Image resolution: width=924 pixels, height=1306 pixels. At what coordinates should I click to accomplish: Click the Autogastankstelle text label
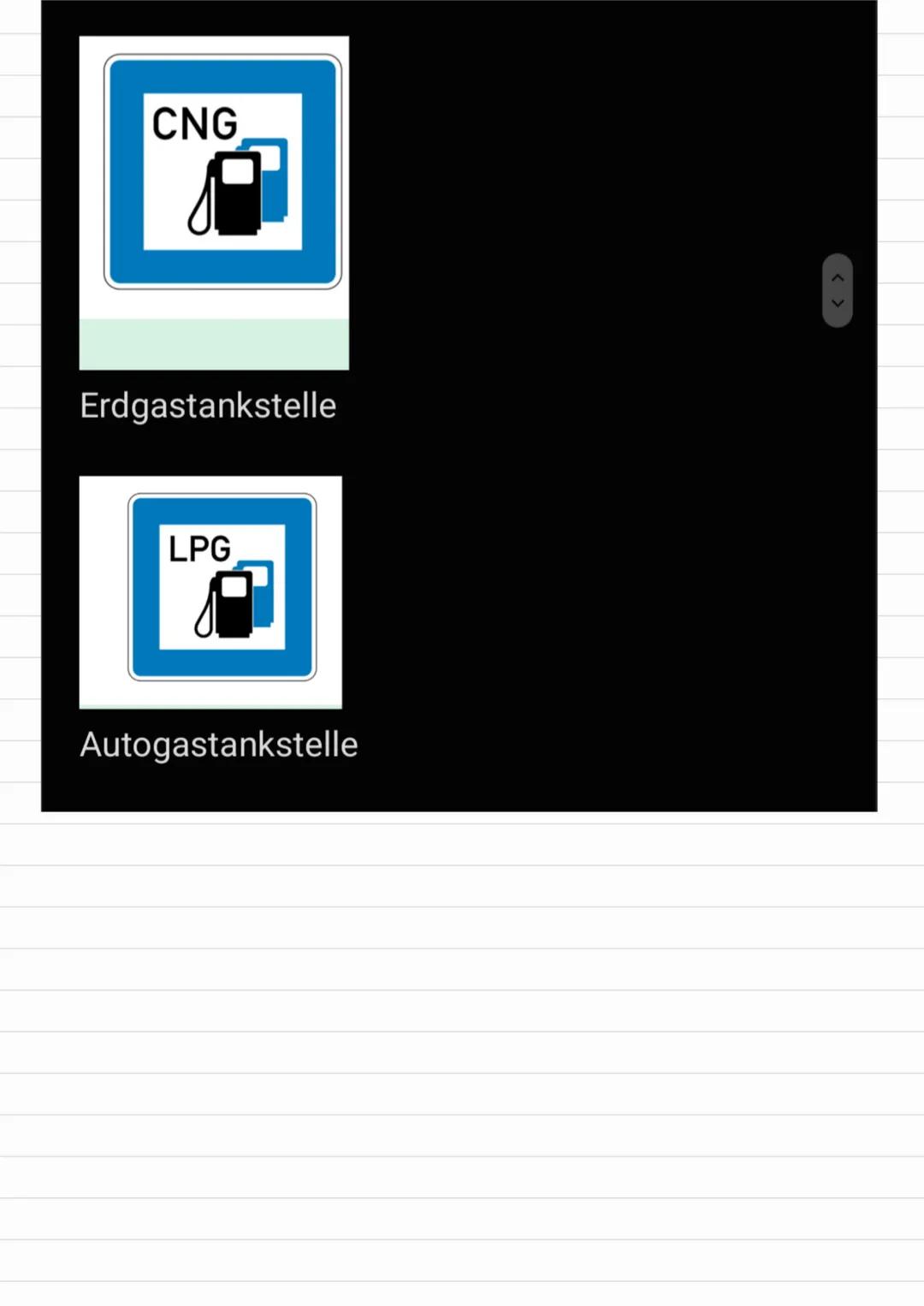[218, 744]
